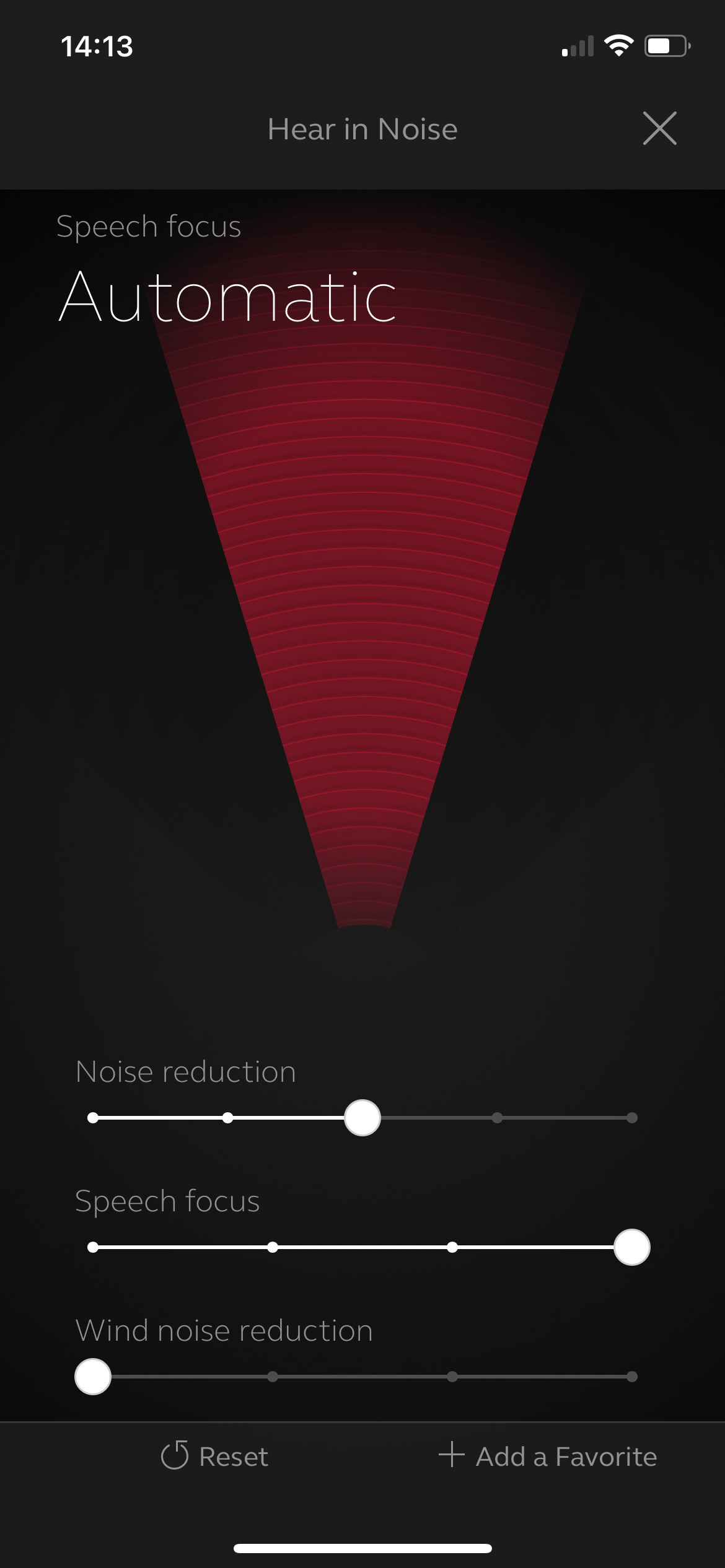The width and height of the screenshot is (725, 1568).
Task: Add current settings as a Favorite
Action: click(548, 1456)
